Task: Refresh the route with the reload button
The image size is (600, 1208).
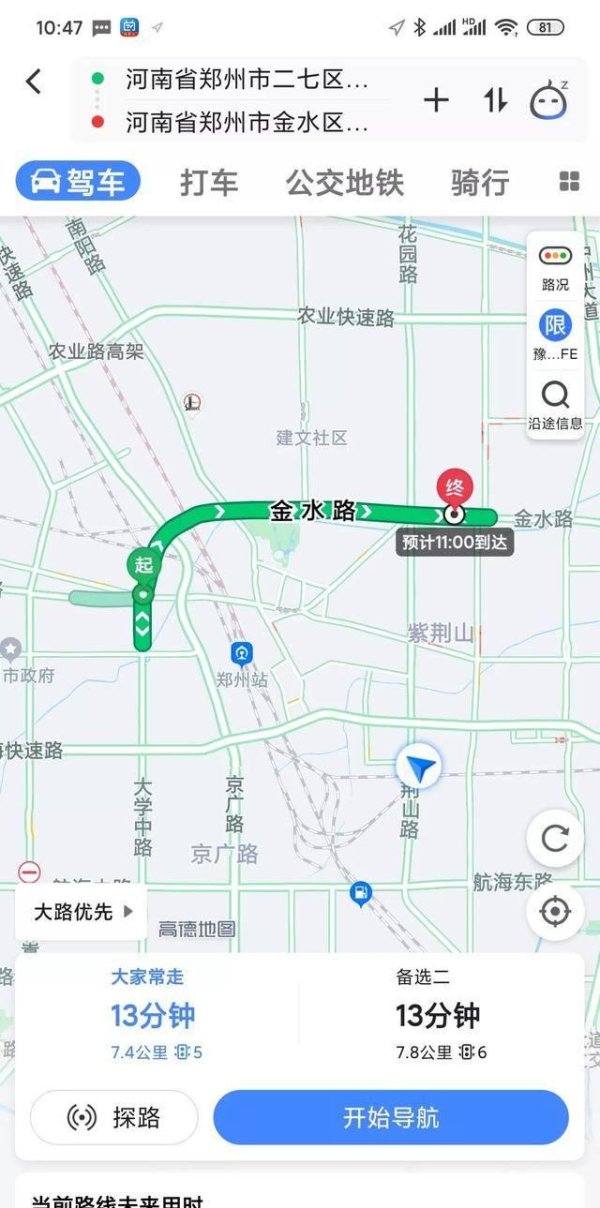Action: [x=555, y=838]
